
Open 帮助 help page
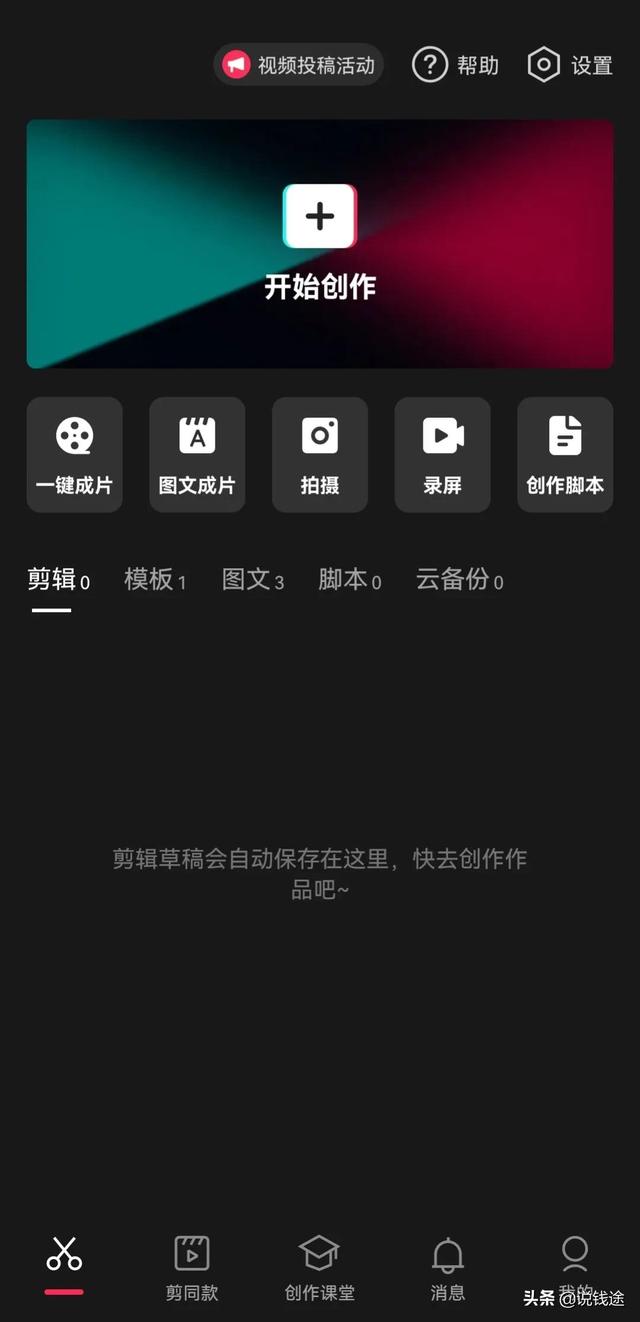455,65
